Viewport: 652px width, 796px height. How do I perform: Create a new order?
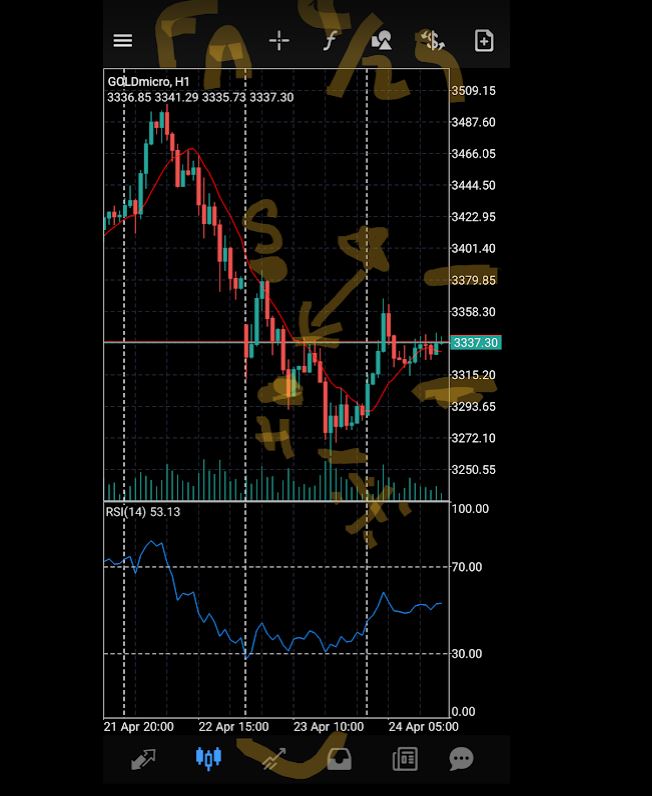[484, 41]
